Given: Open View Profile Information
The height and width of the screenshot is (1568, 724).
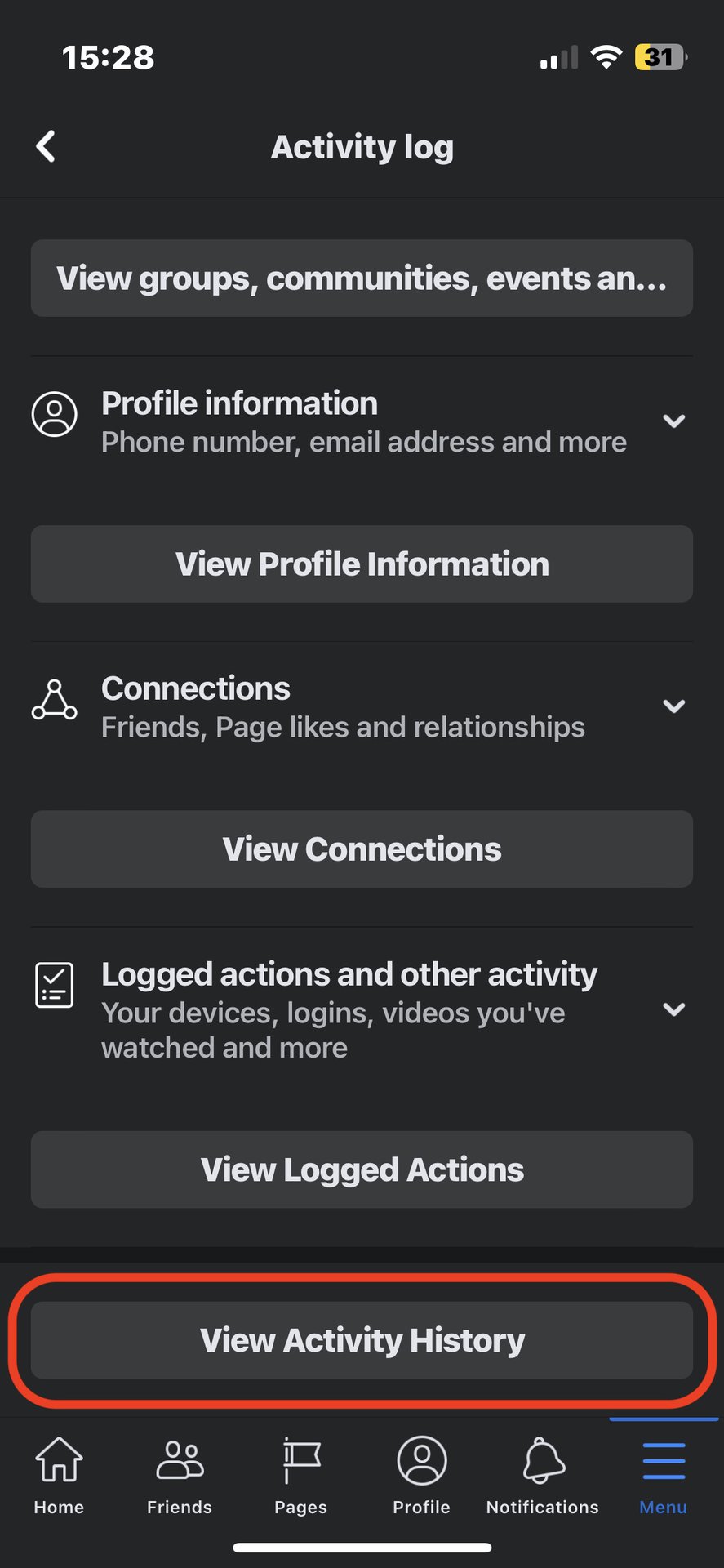Looking at the screenshot, I should coord(362,564).
